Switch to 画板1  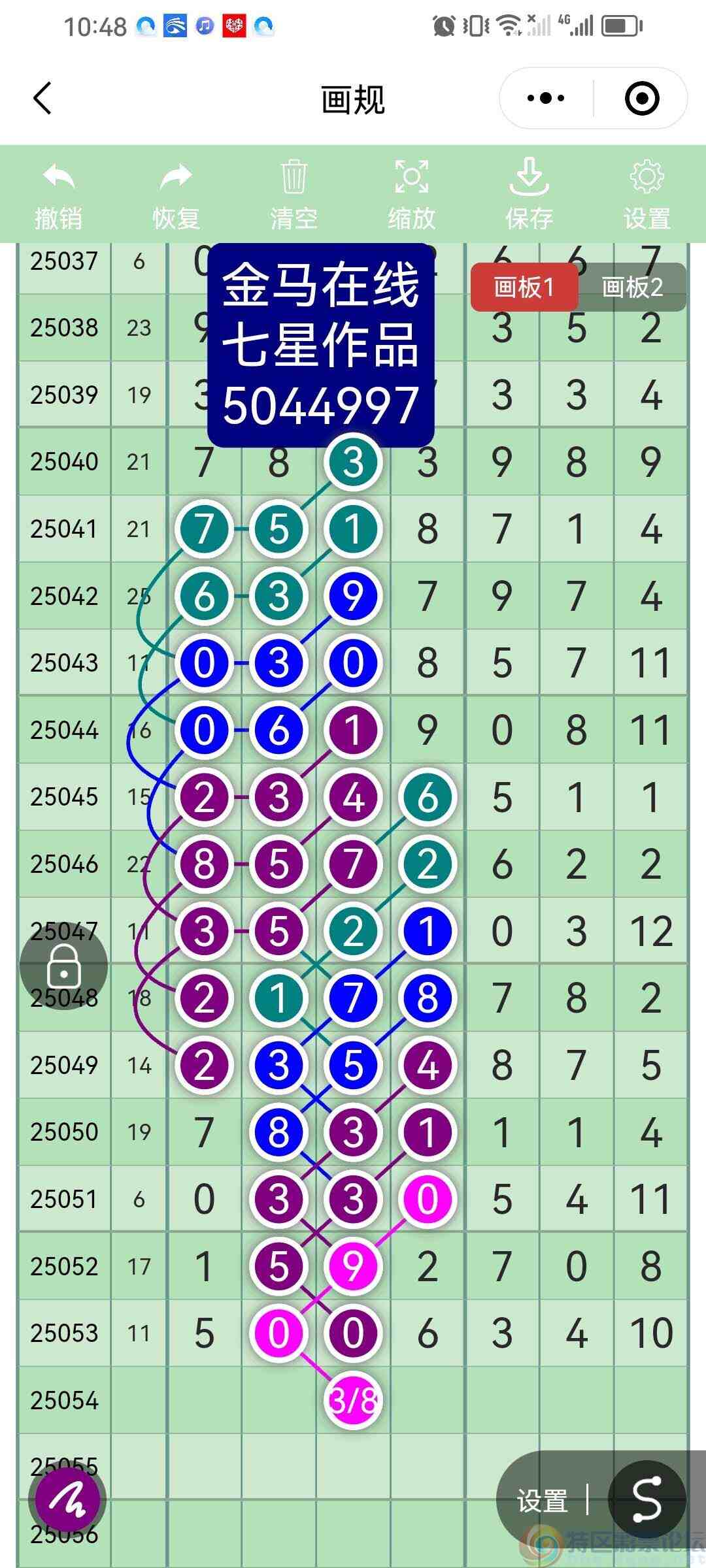pos(524,287)
